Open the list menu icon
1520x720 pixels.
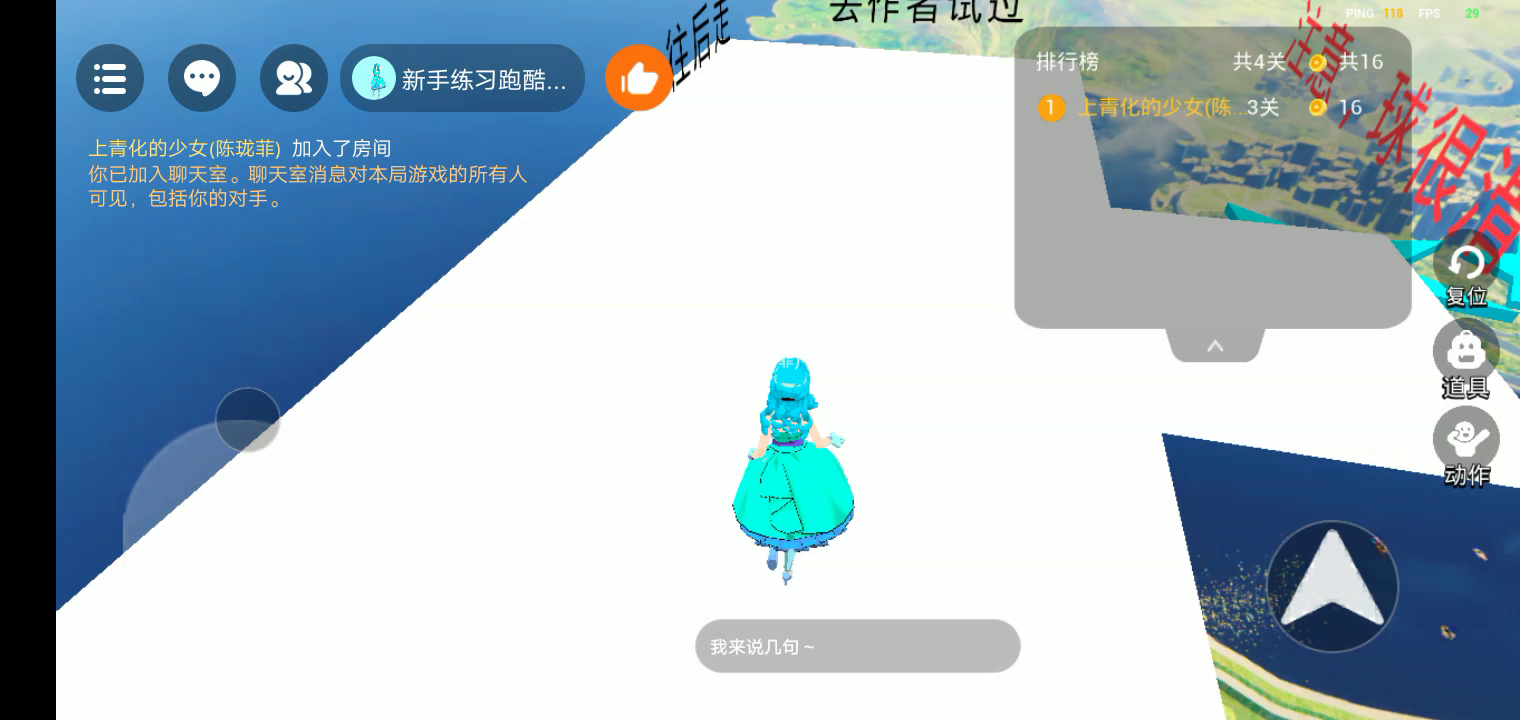pos(110,78)
